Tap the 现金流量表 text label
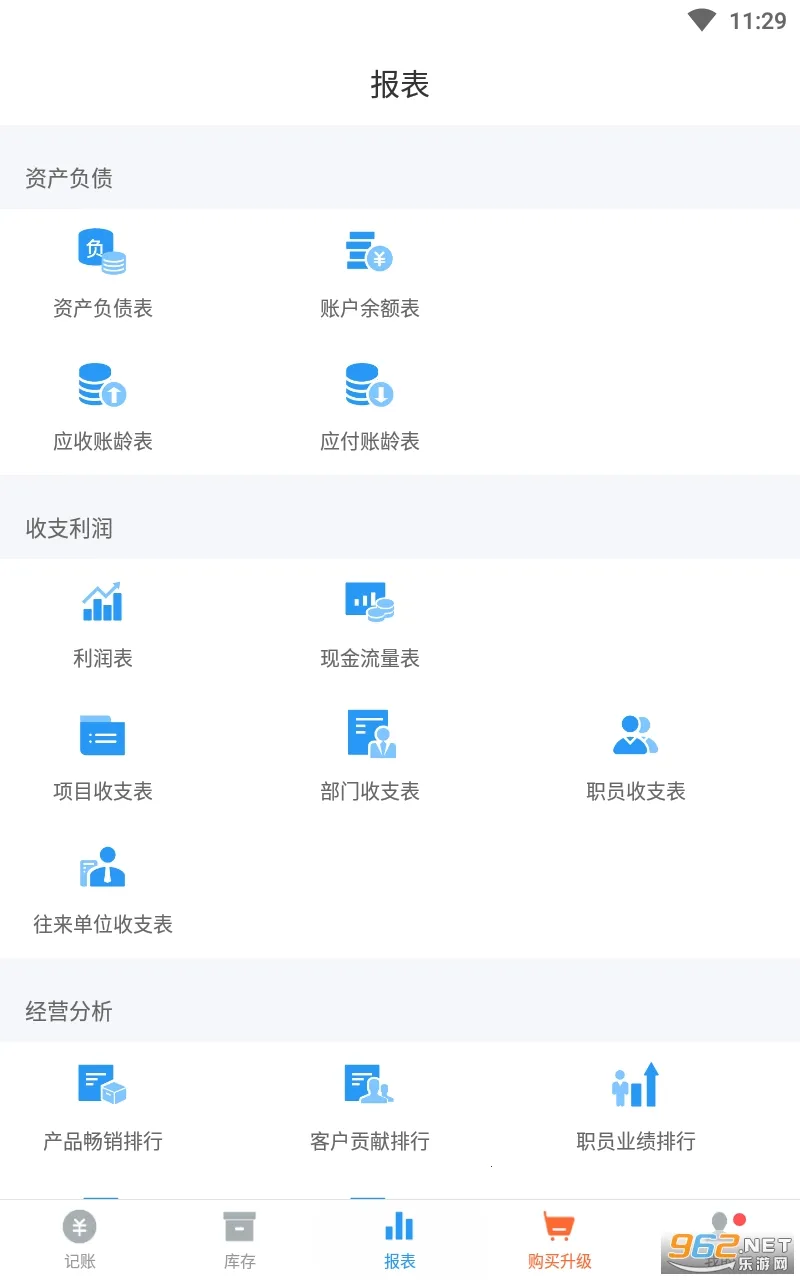 (x=370, y=658)
